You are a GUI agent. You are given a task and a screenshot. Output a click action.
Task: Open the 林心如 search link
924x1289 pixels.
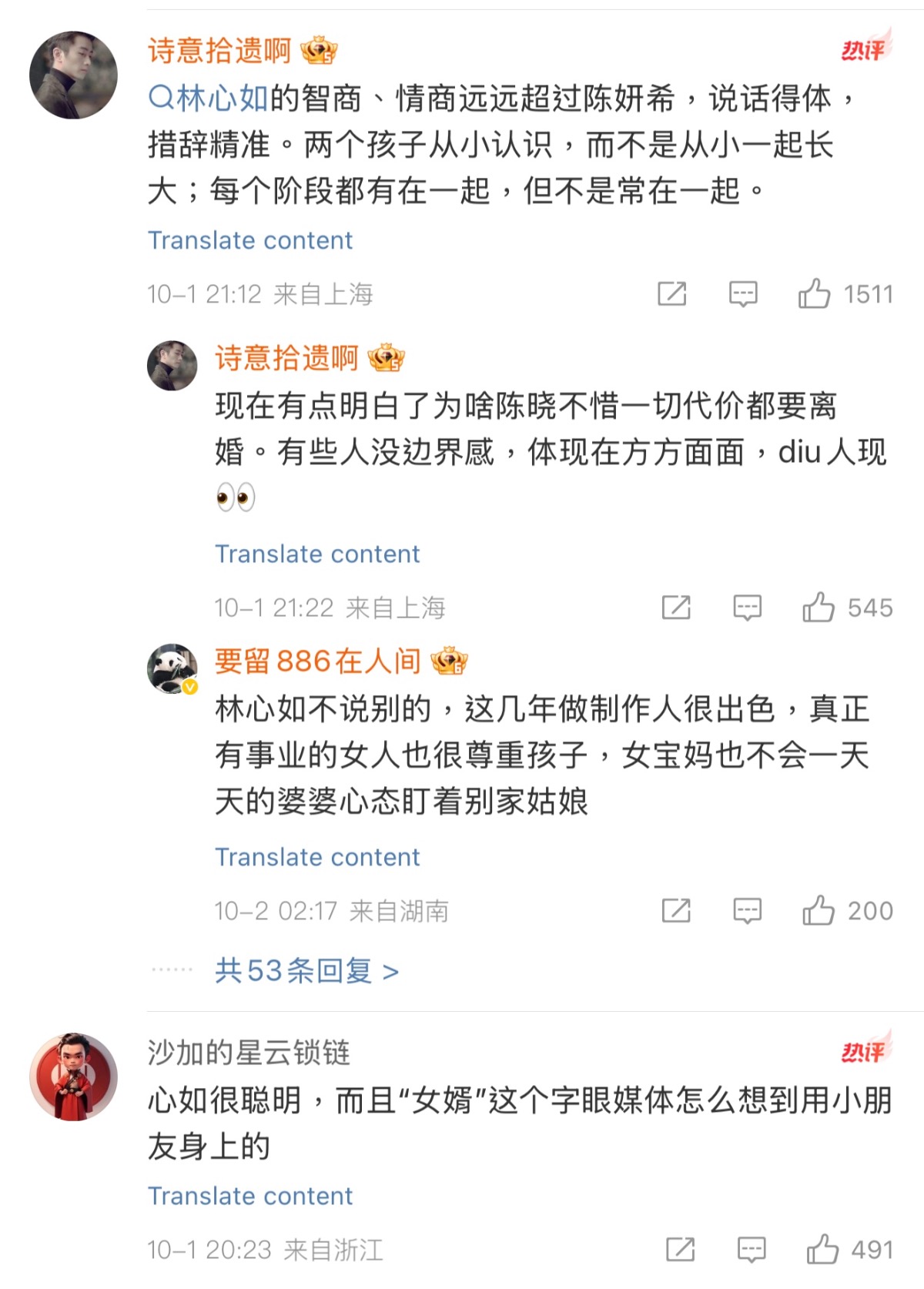pyautogui.click(x=208, y=99)
